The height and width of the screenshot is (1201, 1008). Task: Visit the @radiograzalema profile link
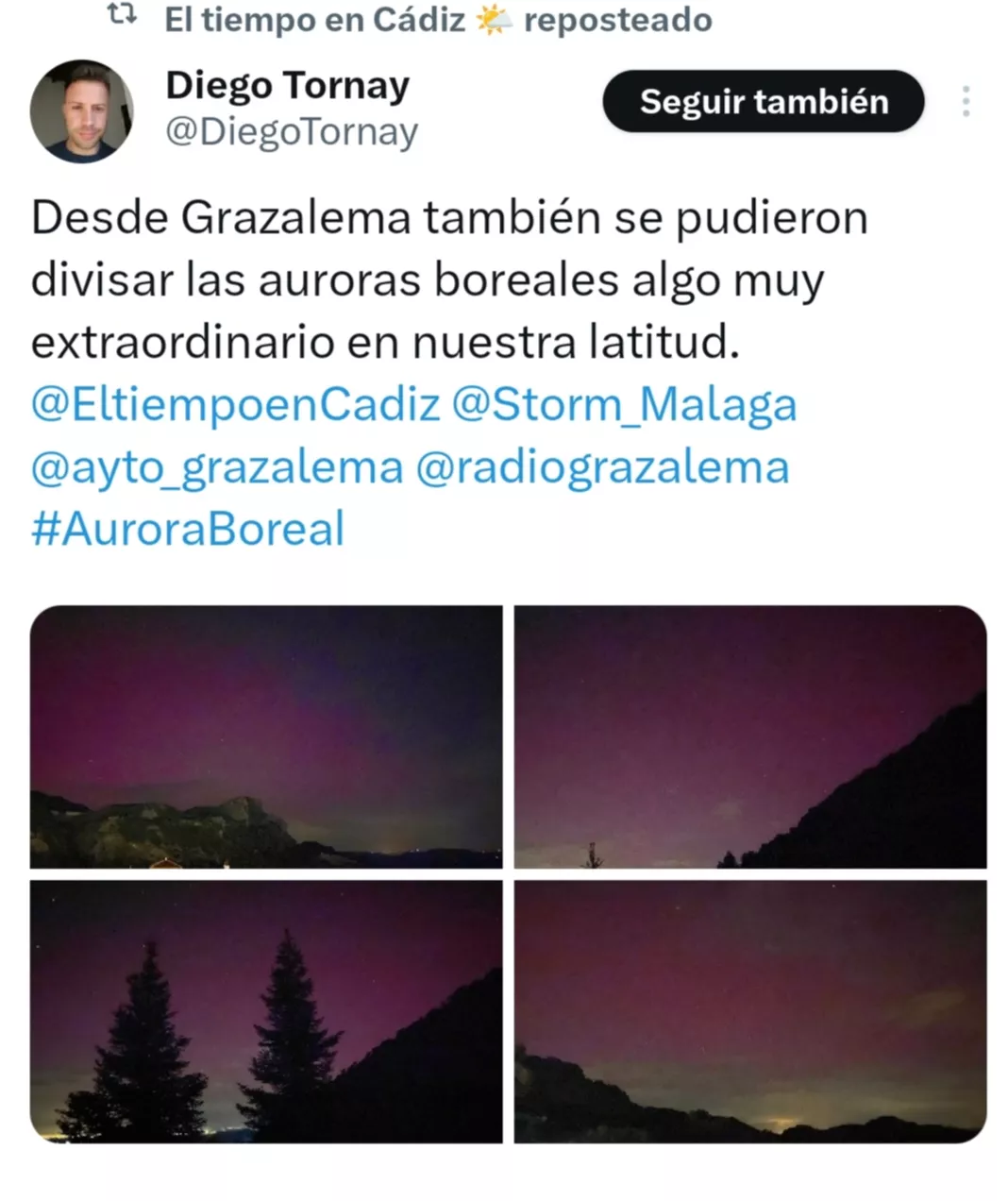tap(602, 467)
